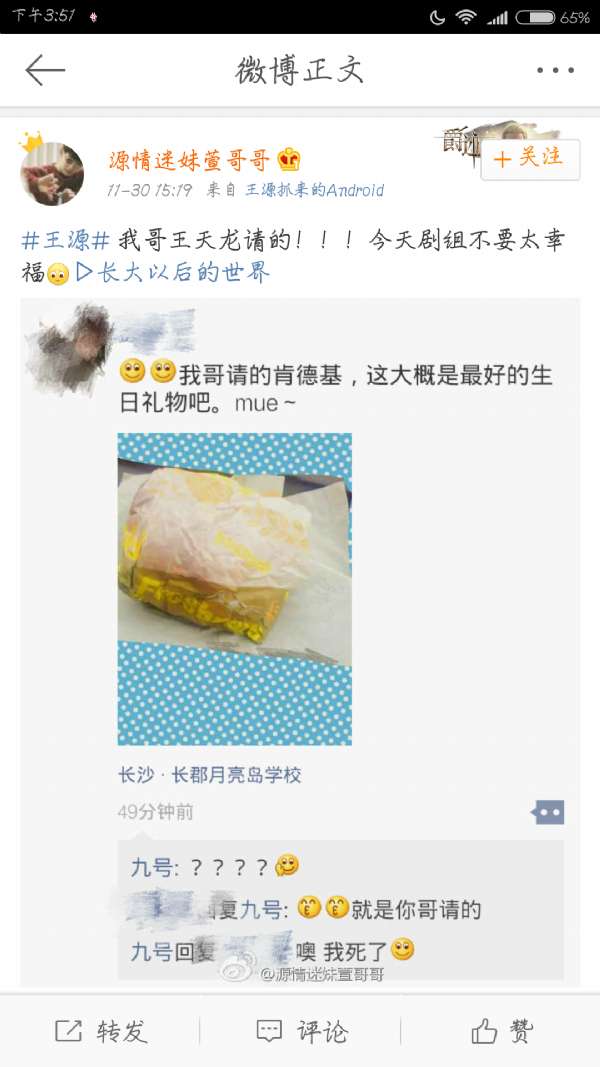The height and width of the screenshot is (1067, 600).
Task: Open the username 源情迷妹萱哥哥
Action: pos(192,159)
